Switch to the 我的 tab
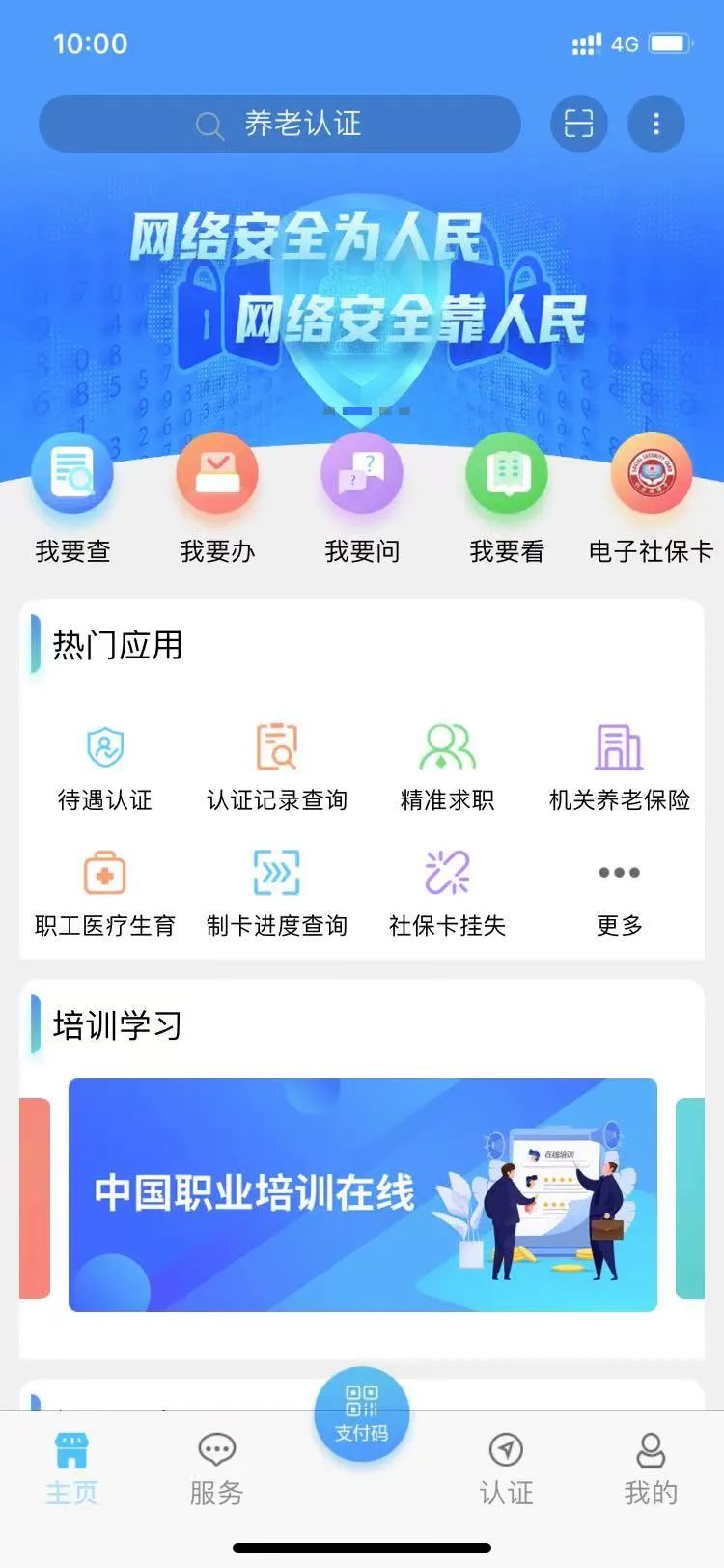The image size is (724, 1568). [652, 1468]
